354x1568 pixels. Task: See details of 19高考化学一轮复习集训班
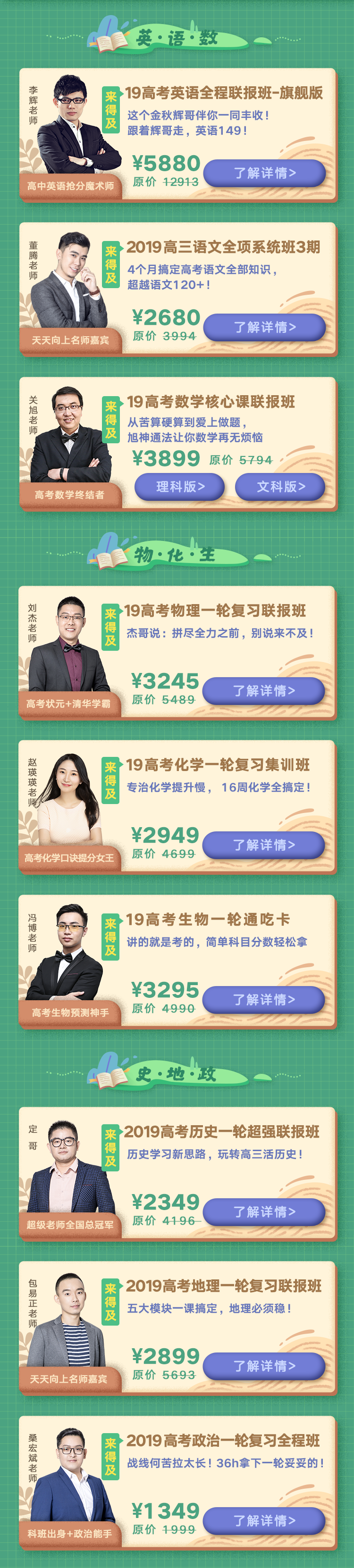coord(263,844)
